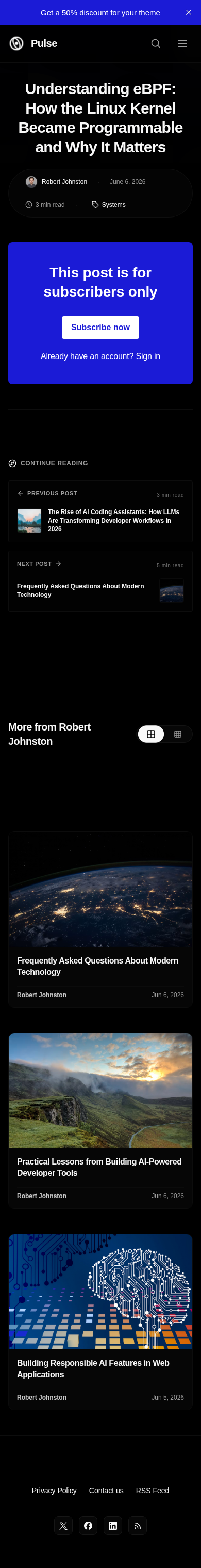Visit the X social profile
The width and height of the screenshot is (201, 1568).
(63, 1526)
